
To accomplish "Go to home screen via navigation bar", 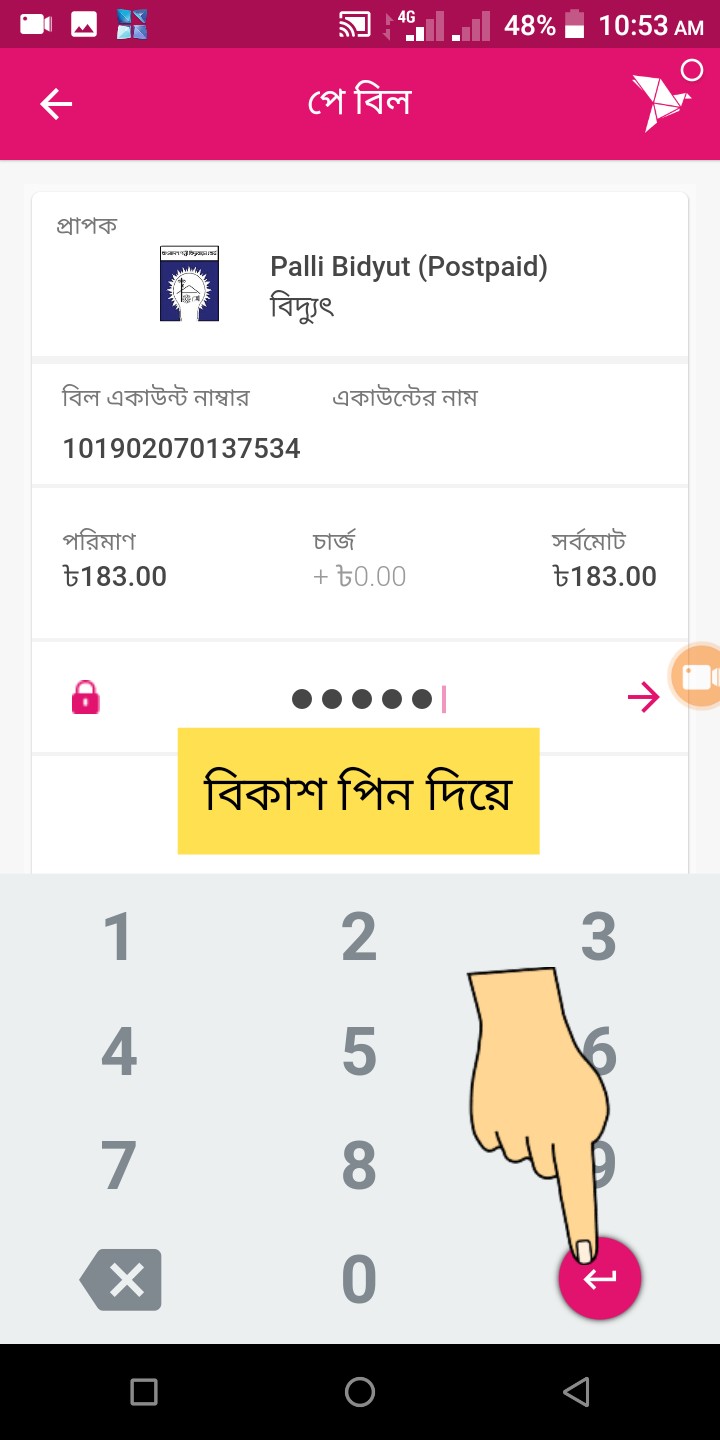I will pyautogui.click(x=360, y=1392).
